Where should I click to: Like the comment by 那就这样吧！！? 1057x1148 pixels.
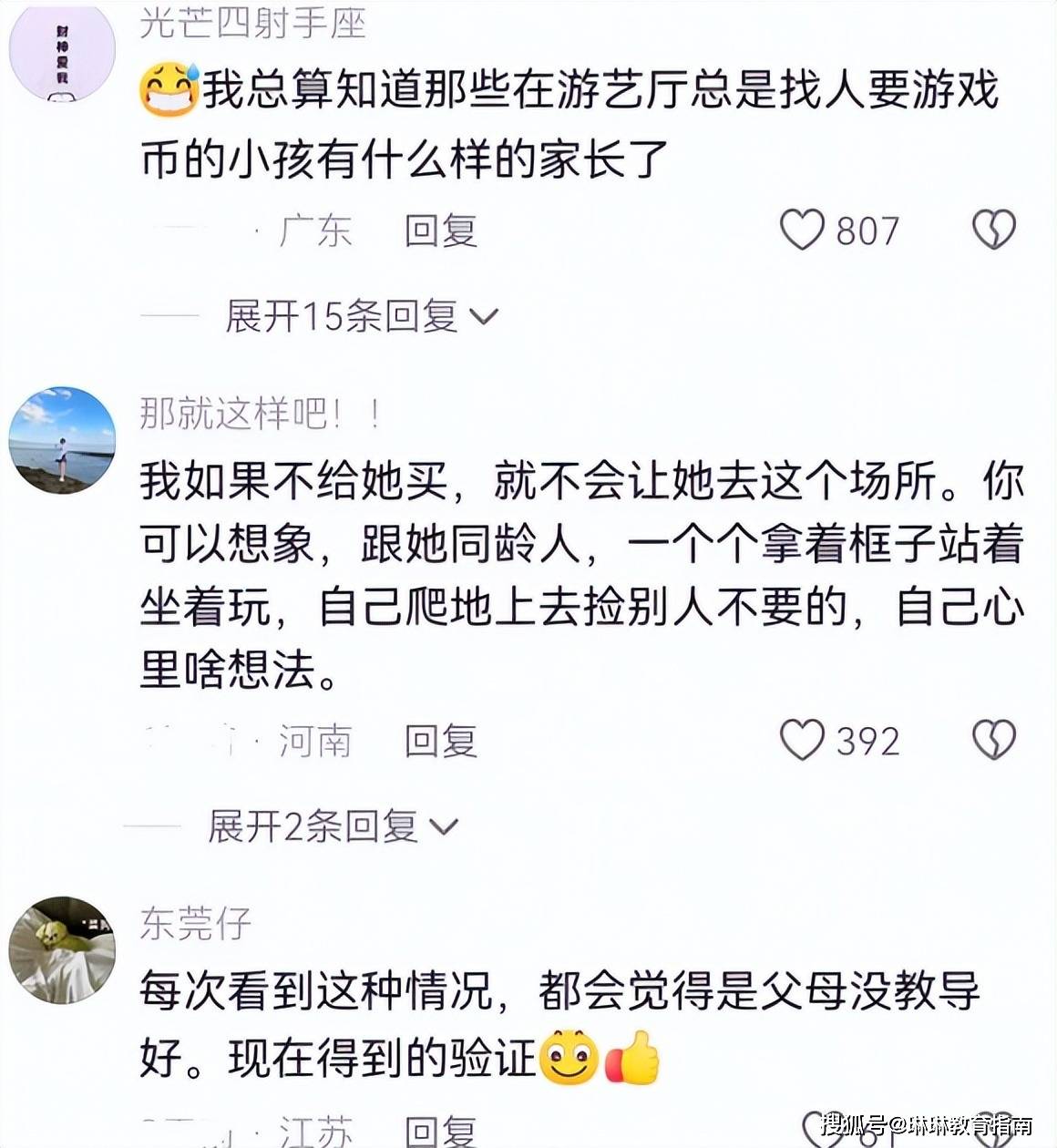(x=802, y=740)
